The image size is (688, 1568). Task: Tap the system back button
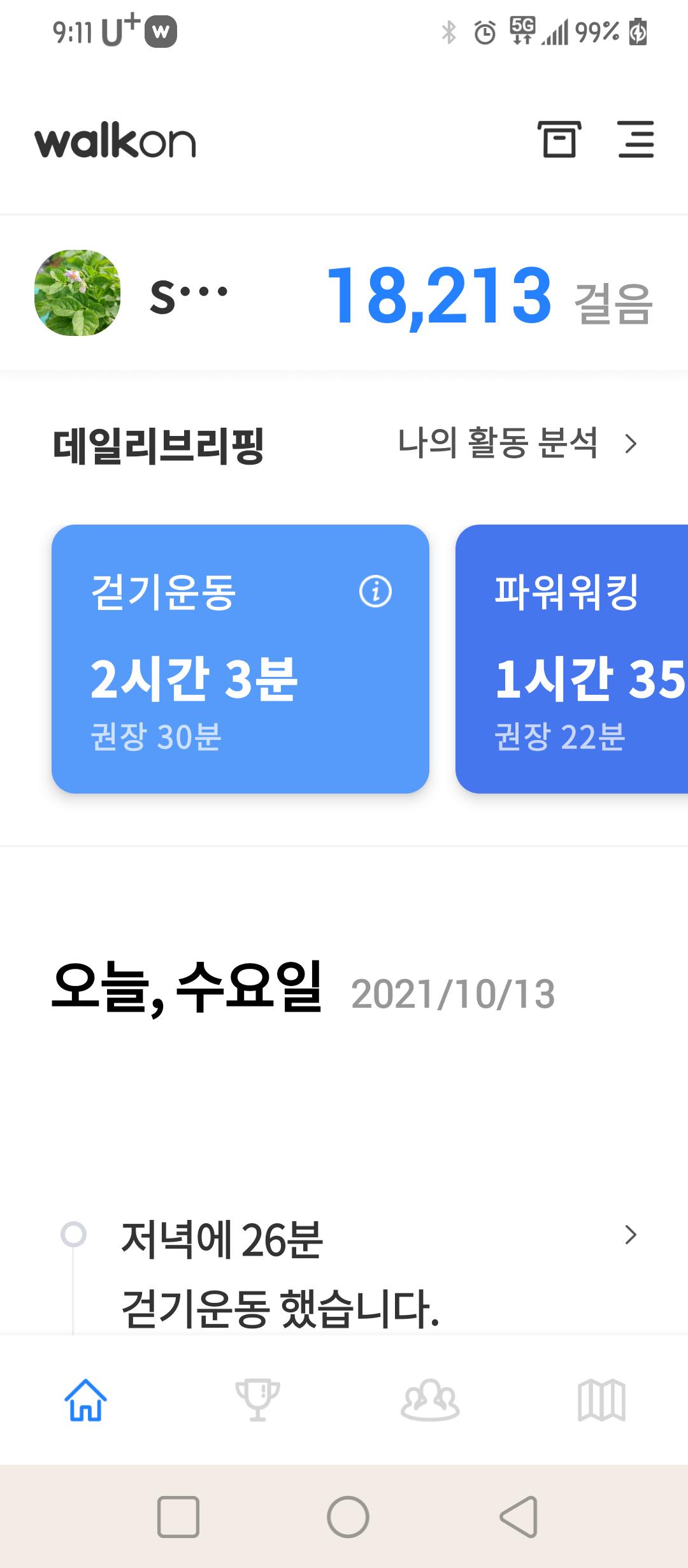(x=519, y=1517)
